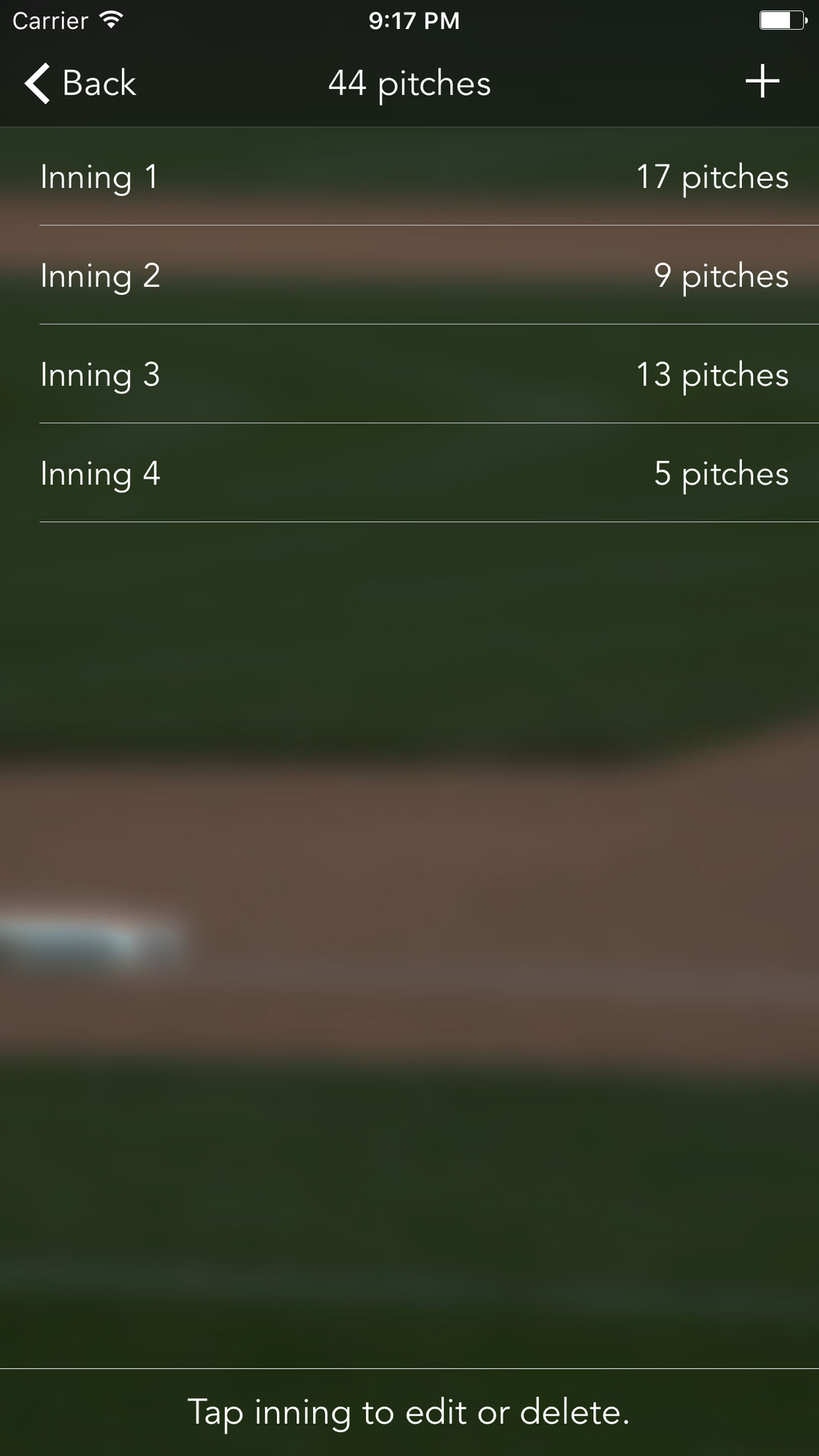Tap Inning 4 to edit it
The image size is (819, 1456).
pos(414,474)
